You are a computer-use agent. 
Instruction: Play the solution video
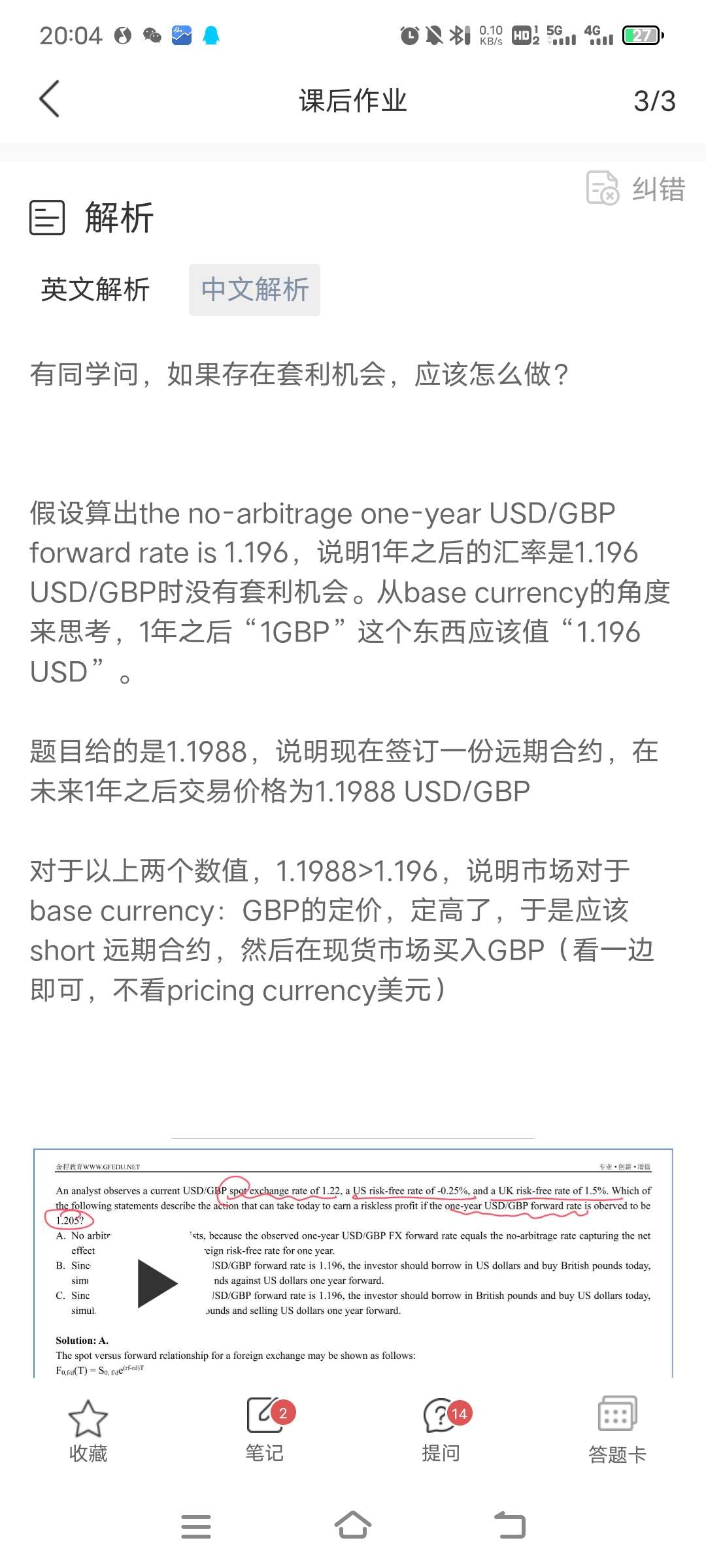point(157,1284)
